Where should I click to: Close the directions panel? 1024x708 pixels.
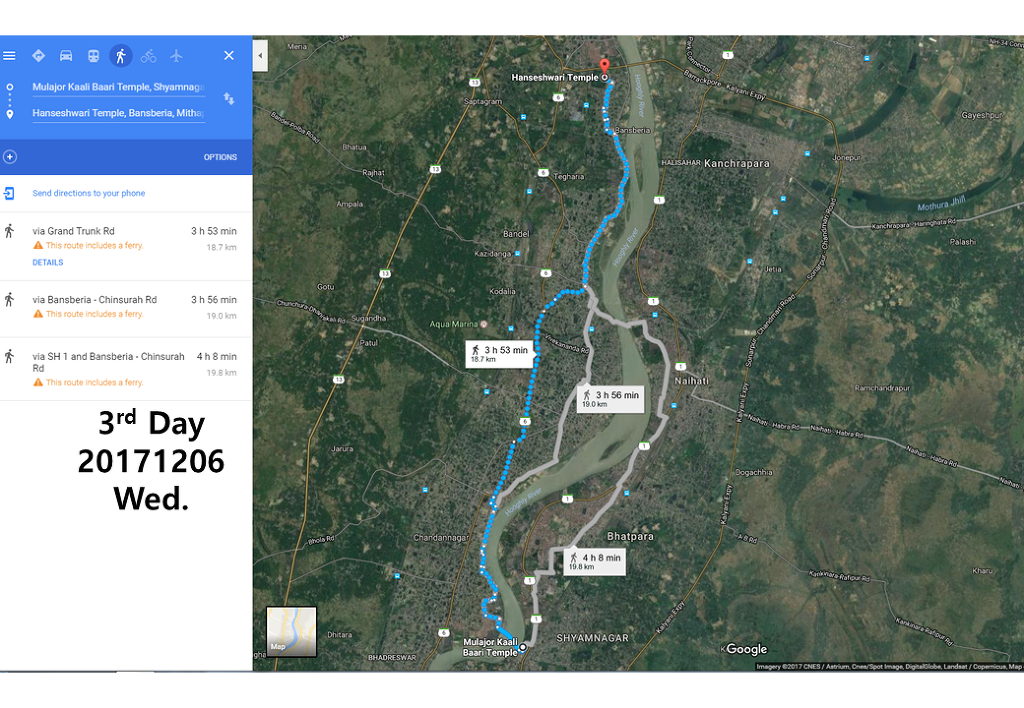coord(229,55)
